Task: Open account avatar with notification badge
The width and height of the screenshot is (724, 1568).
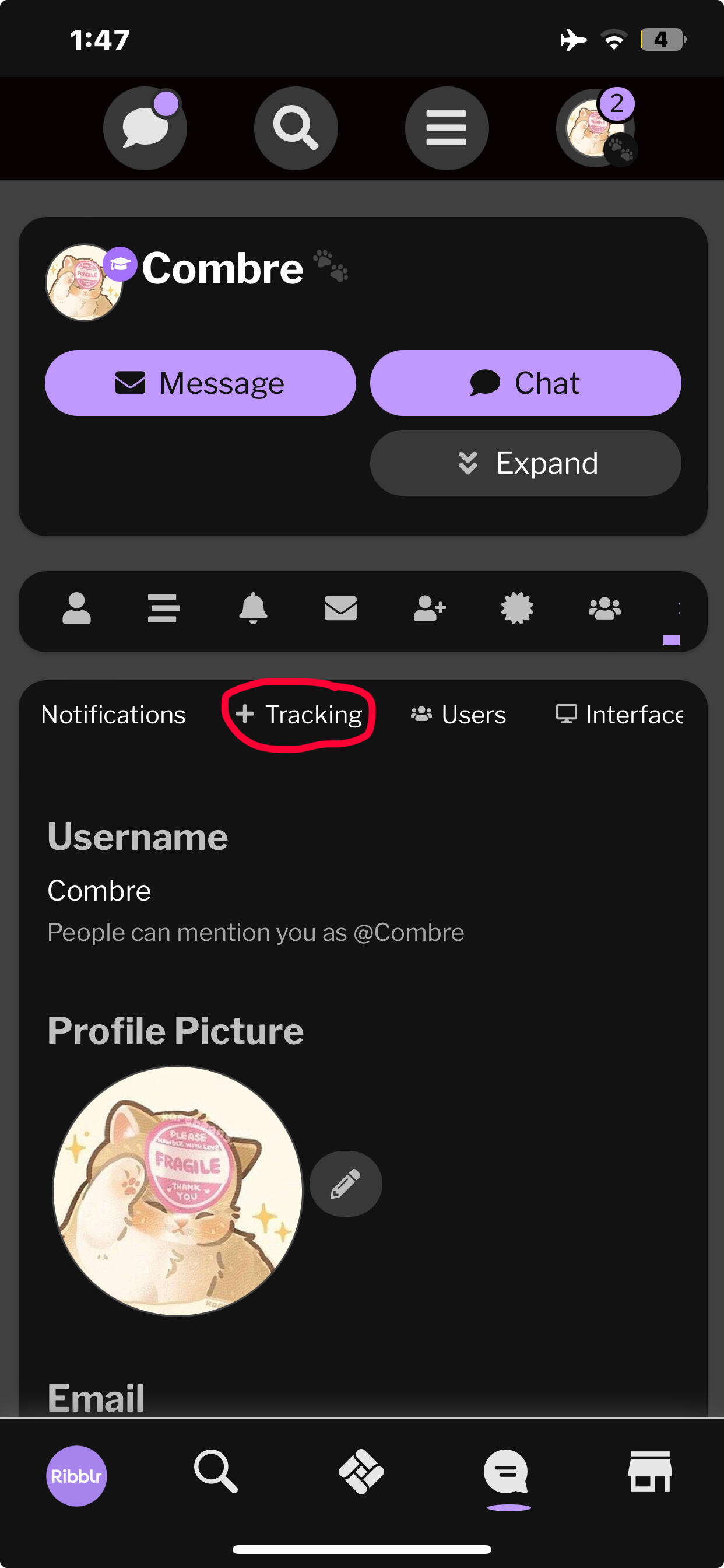Action: tap(596, 128)
